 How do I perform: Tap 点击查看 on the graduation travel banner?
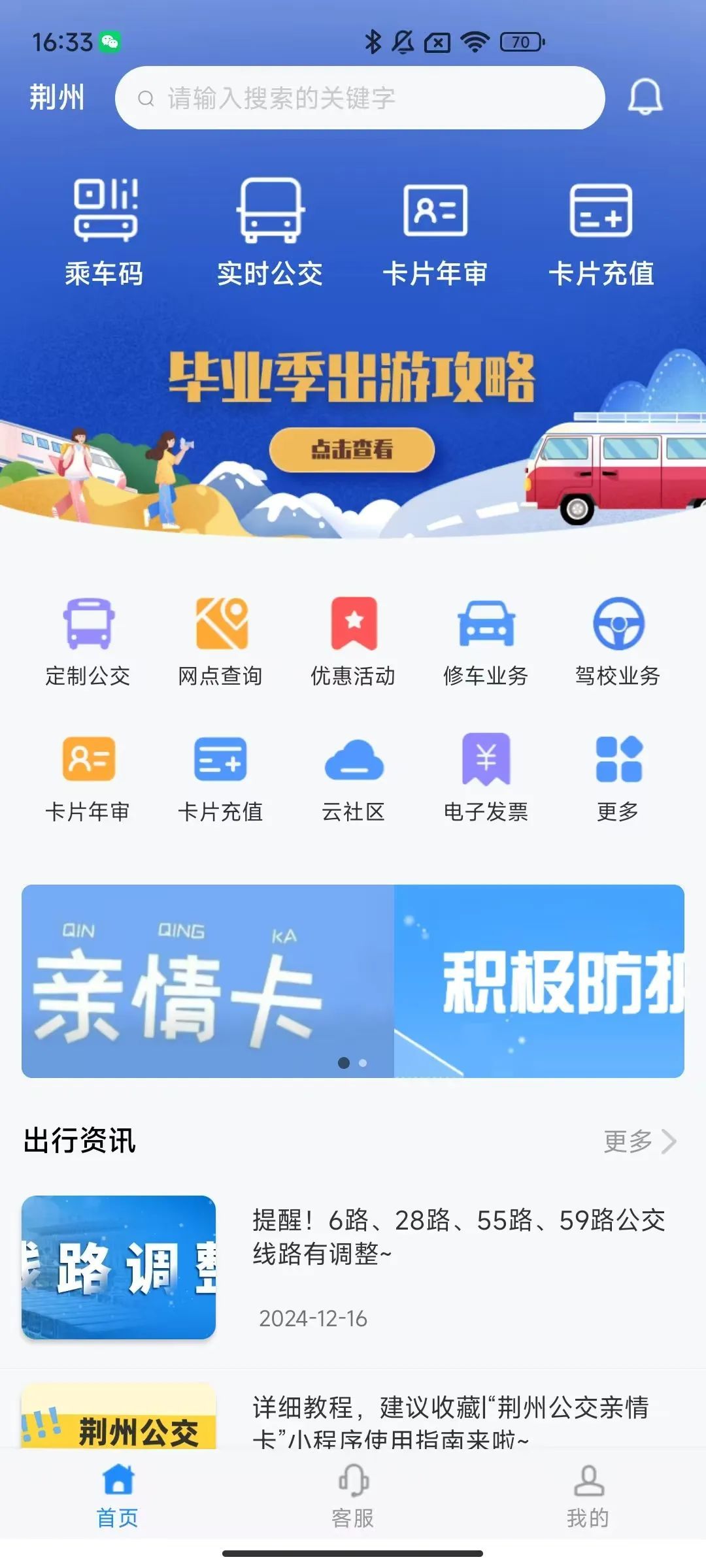tap(352, 449)
